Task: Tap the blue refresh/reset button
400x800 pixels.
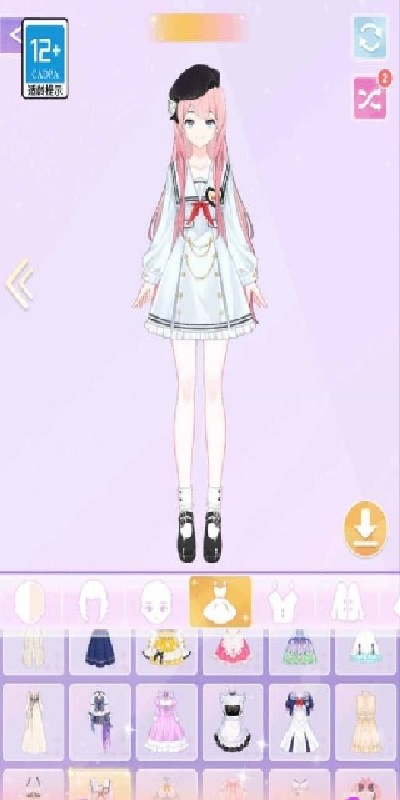Action: (x=370, y=39)
